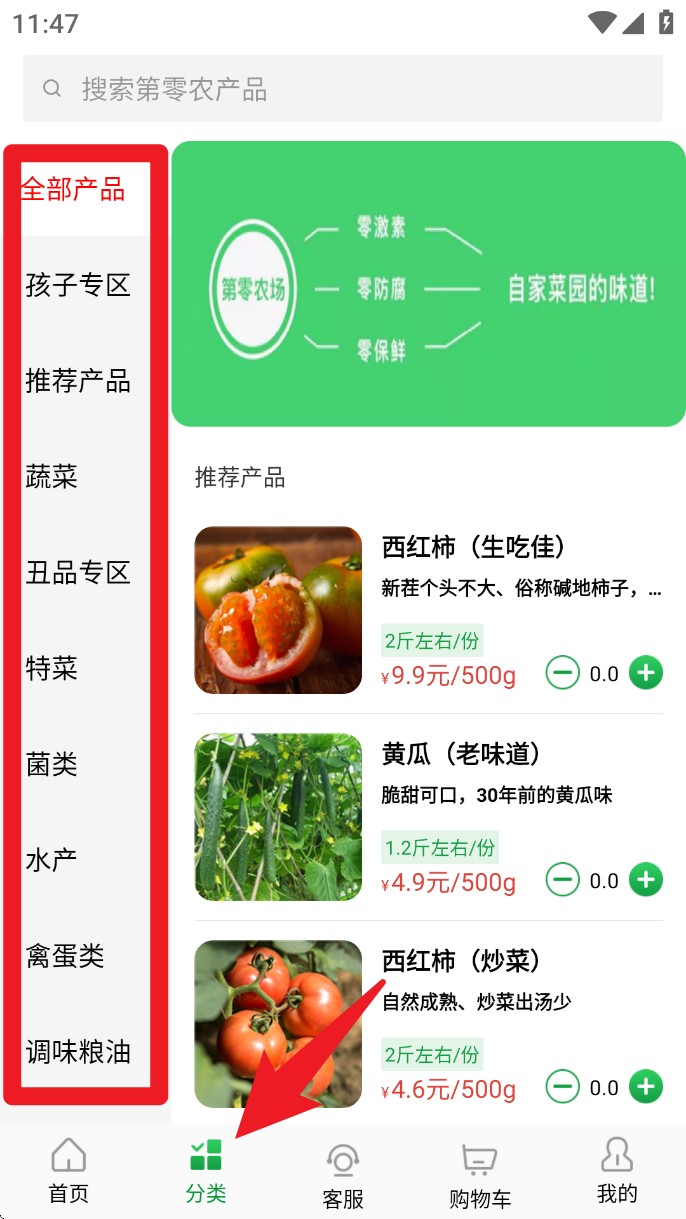Switch to 禽蛋类 category
The width and height of the screenshot is (686, 1219).
pos(65,956)
